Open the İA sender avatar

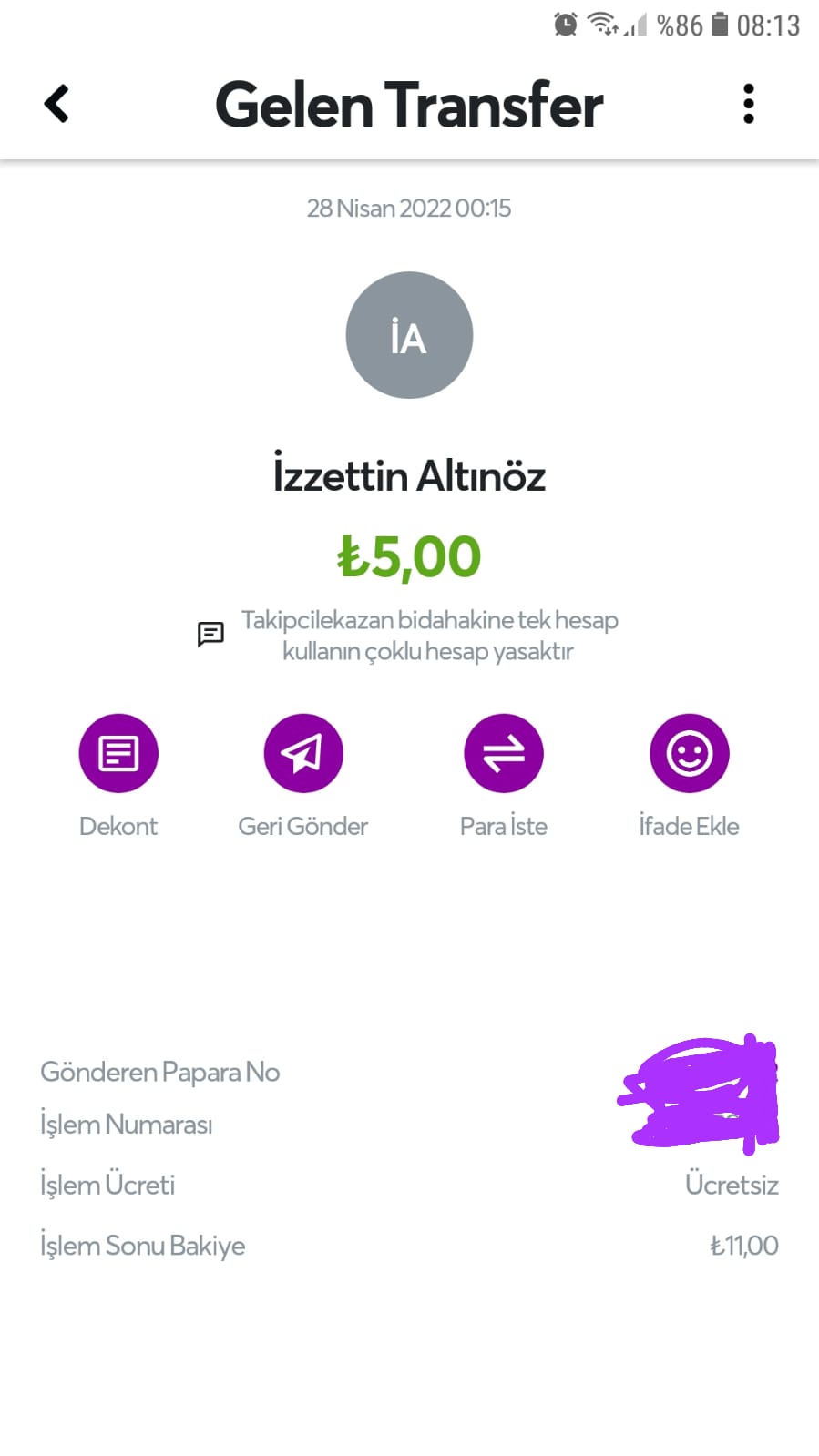409,335
